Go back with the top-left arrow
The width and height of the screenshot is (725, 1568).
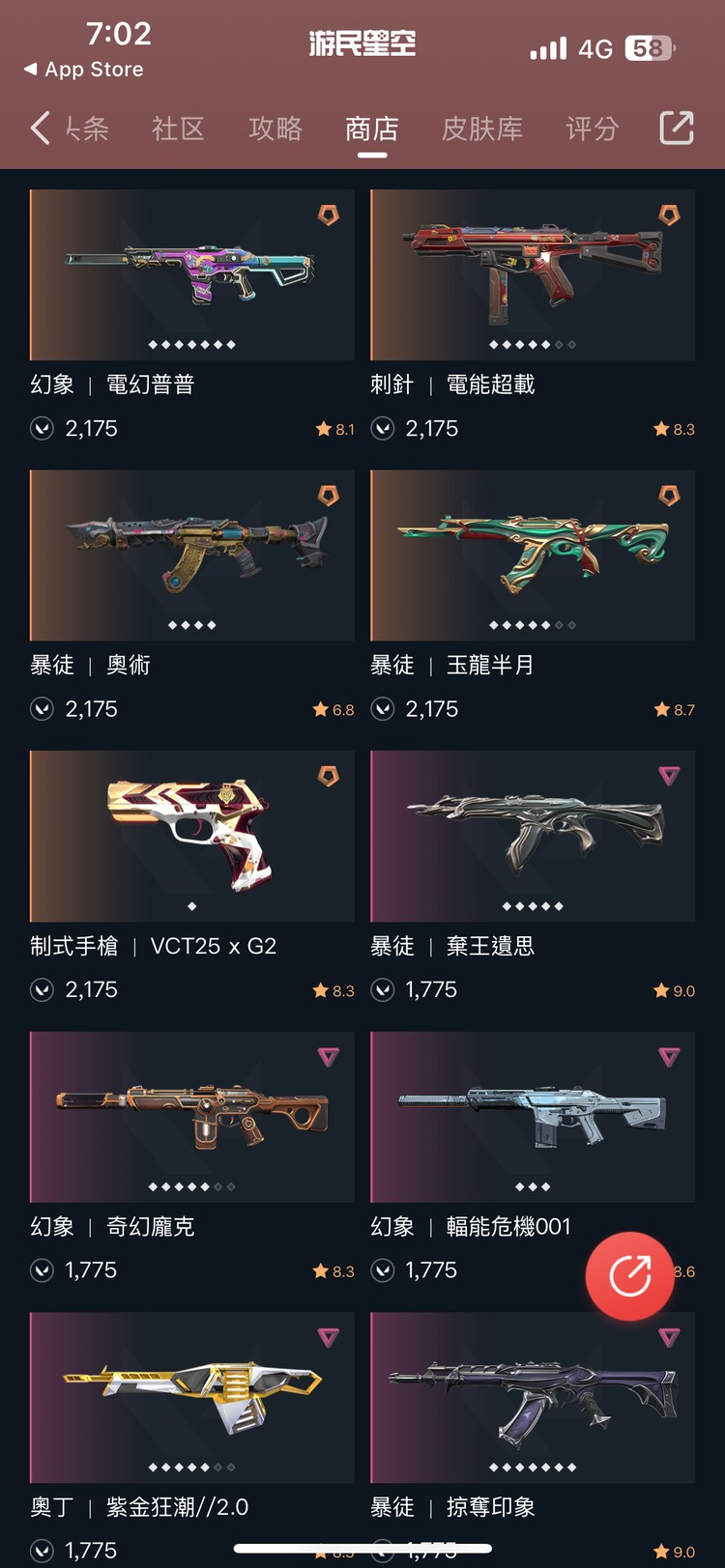click(x=41, y=128)
